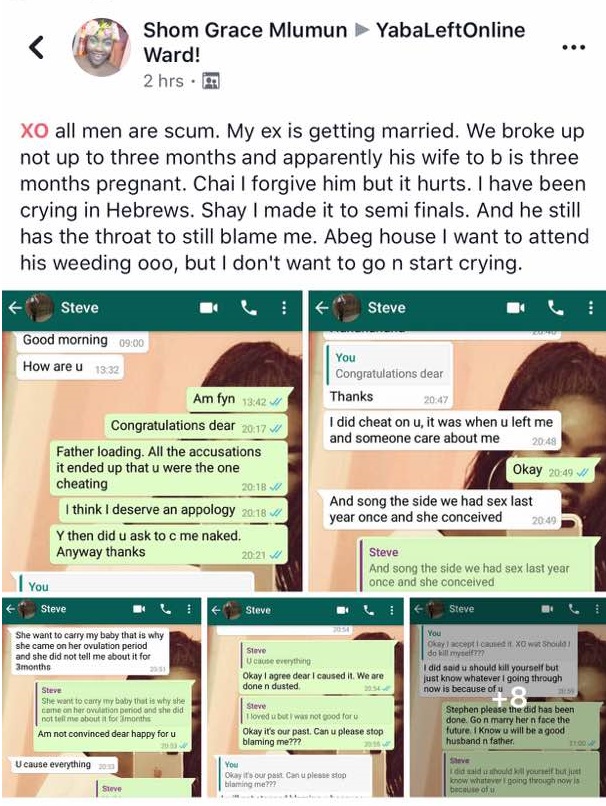Open the post's three-dot options menu

pos(573,47)
